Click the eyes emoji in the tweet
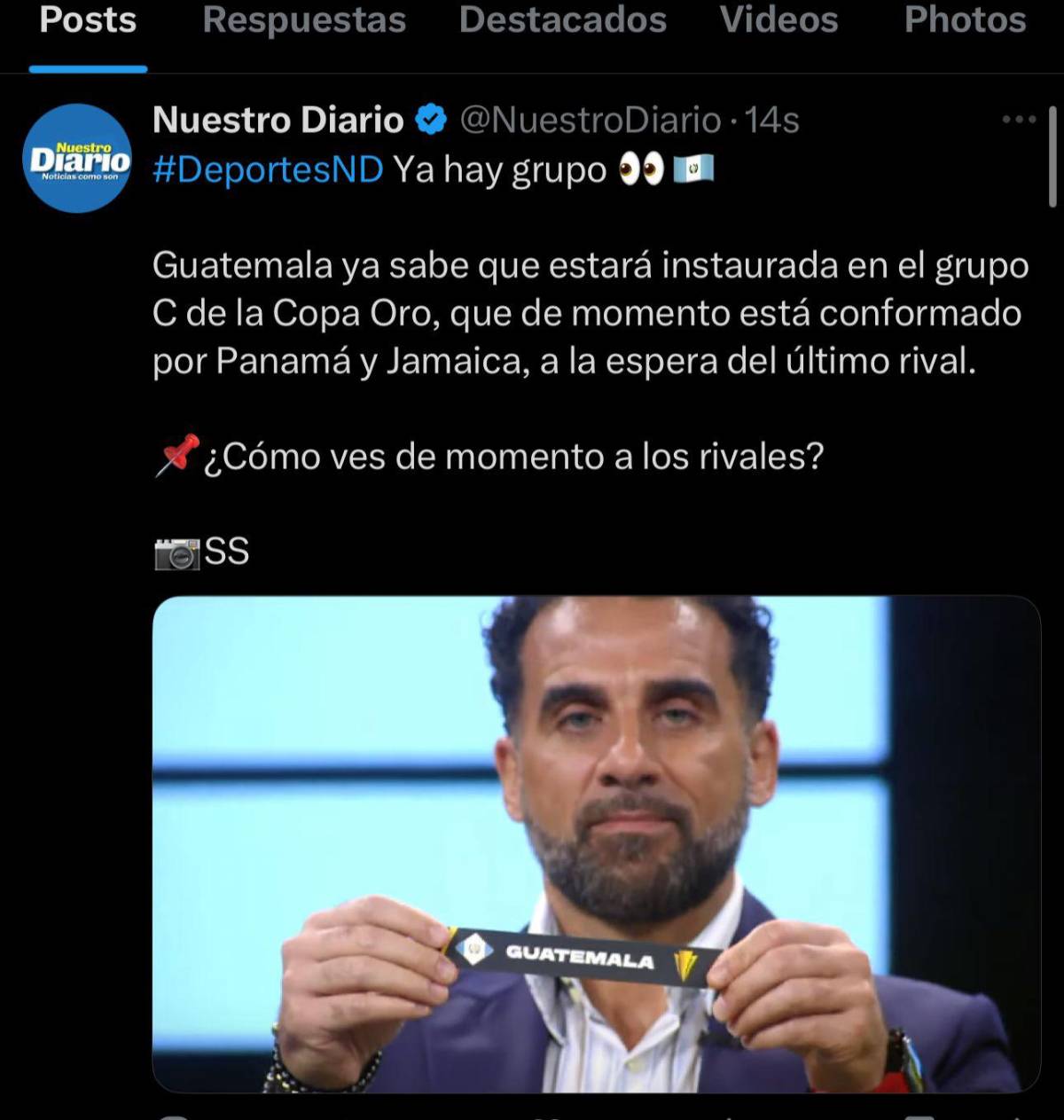The image size is (1064, 1120). point(643,168)
